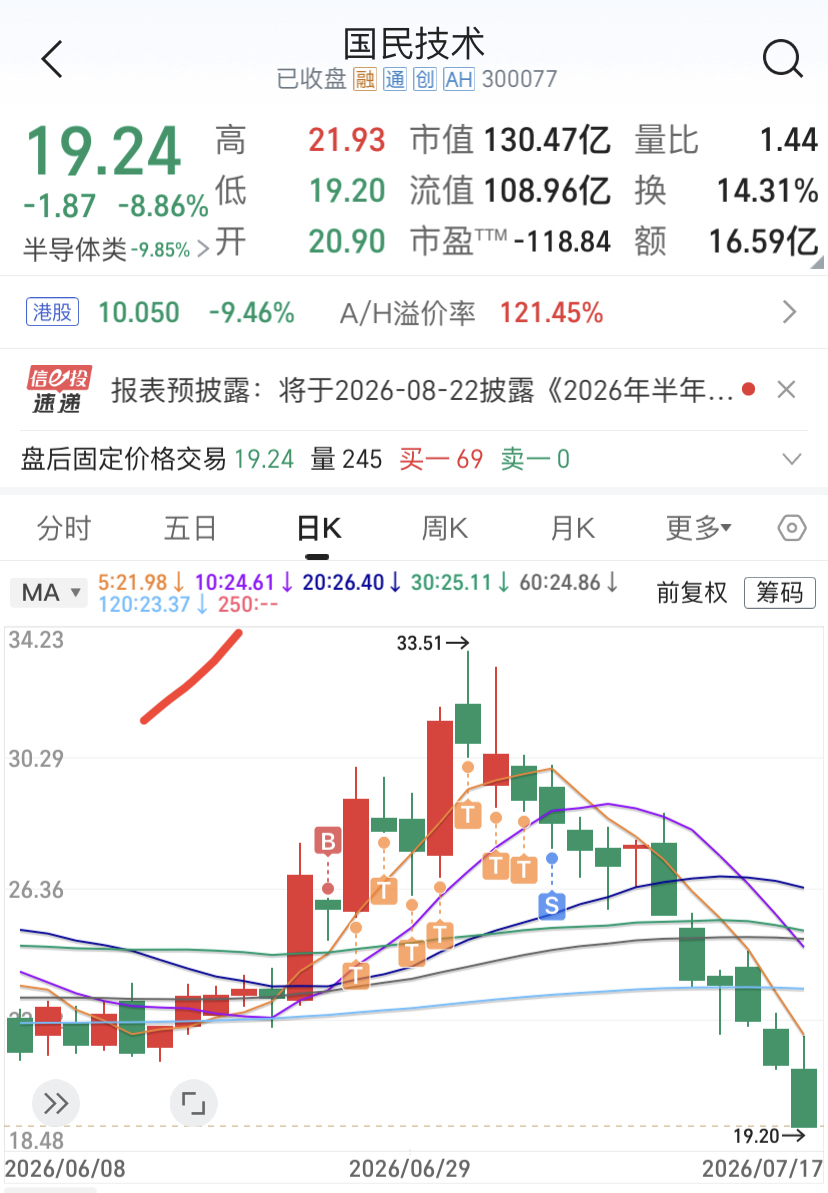Viewport: 828px width, 1193px height.
Task: Go back using the top-left arrow
Action: pos(52,59)
